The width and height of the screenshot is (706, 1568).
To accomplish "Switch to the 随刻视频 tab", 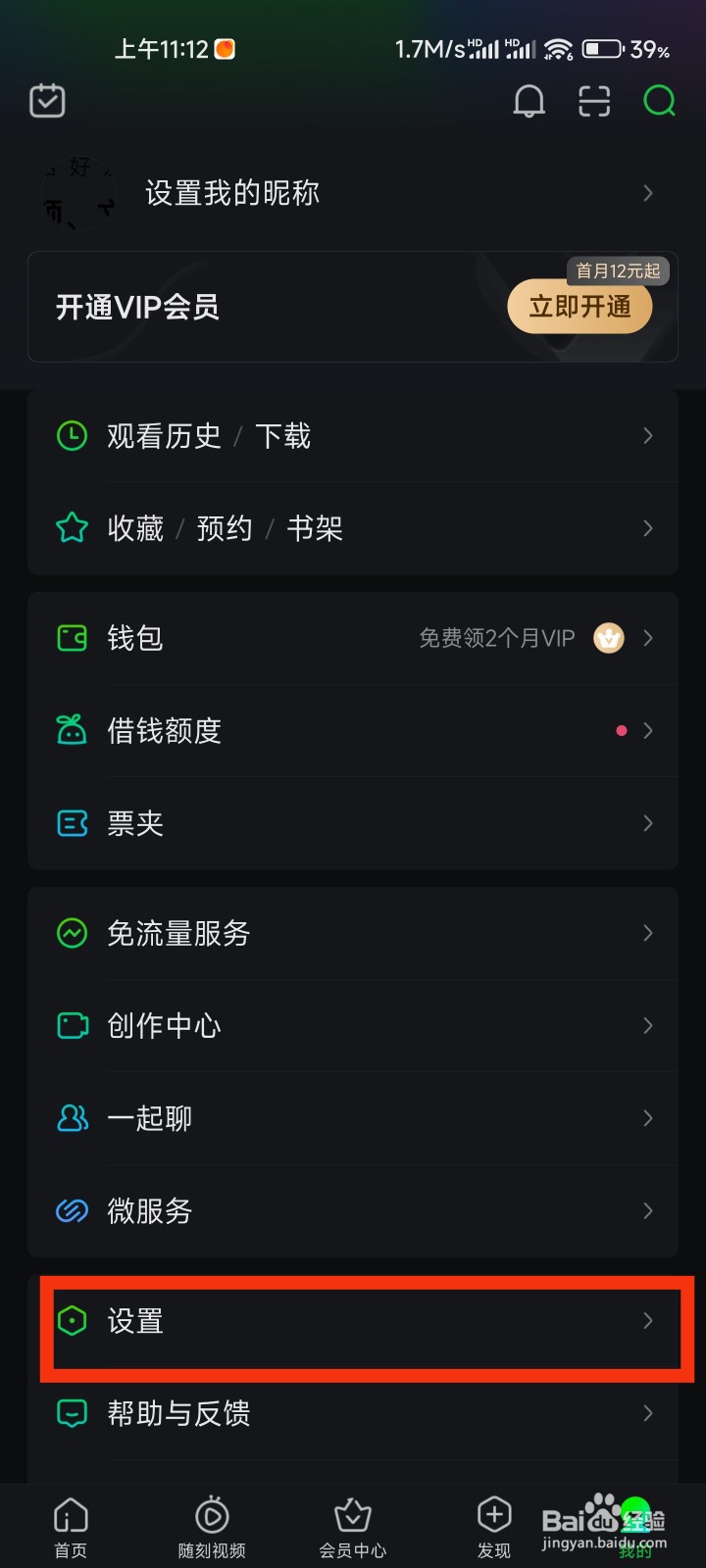I will [x=212, y=1527].
